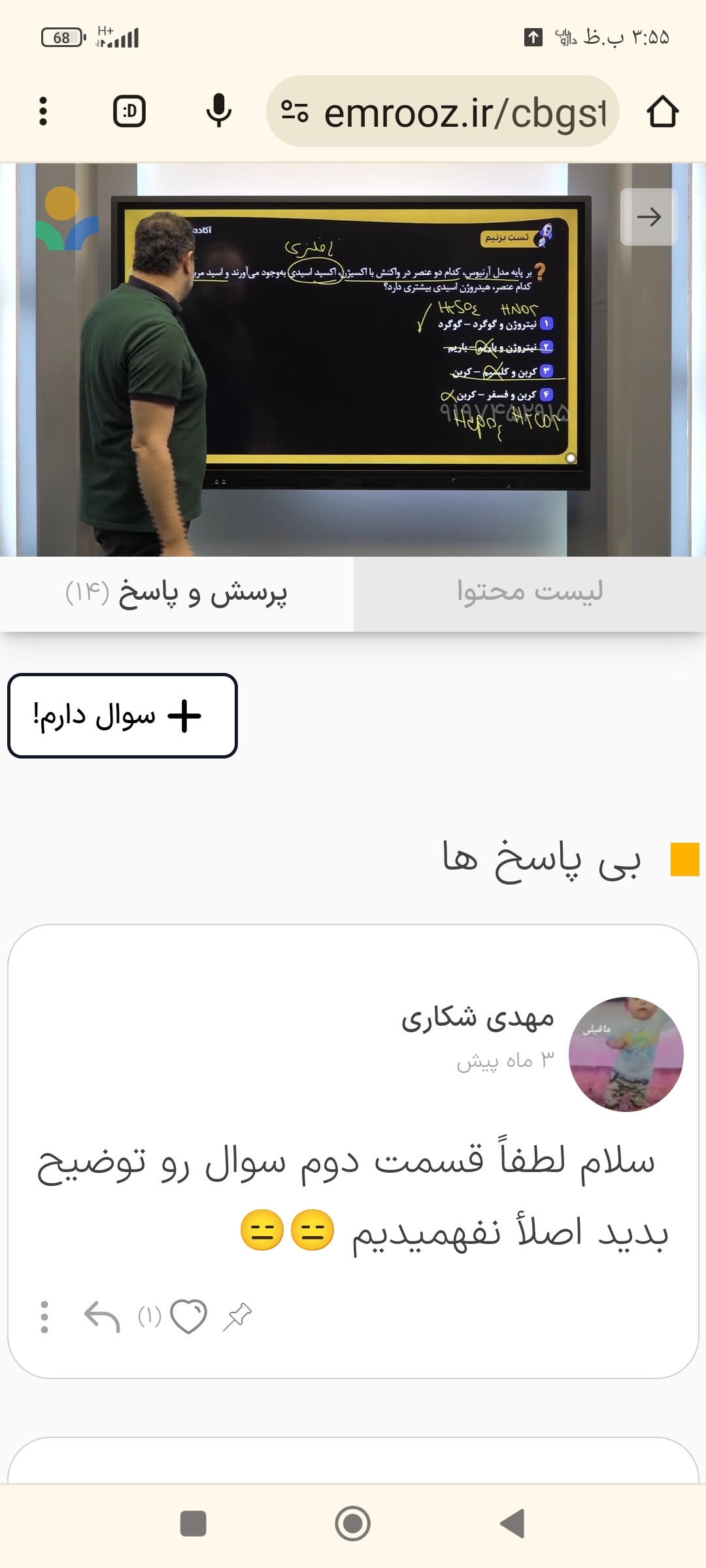Screen dimensions: 706x1568
Task: Reply to مهدی شکاری's question
Action: (102, 1316)
